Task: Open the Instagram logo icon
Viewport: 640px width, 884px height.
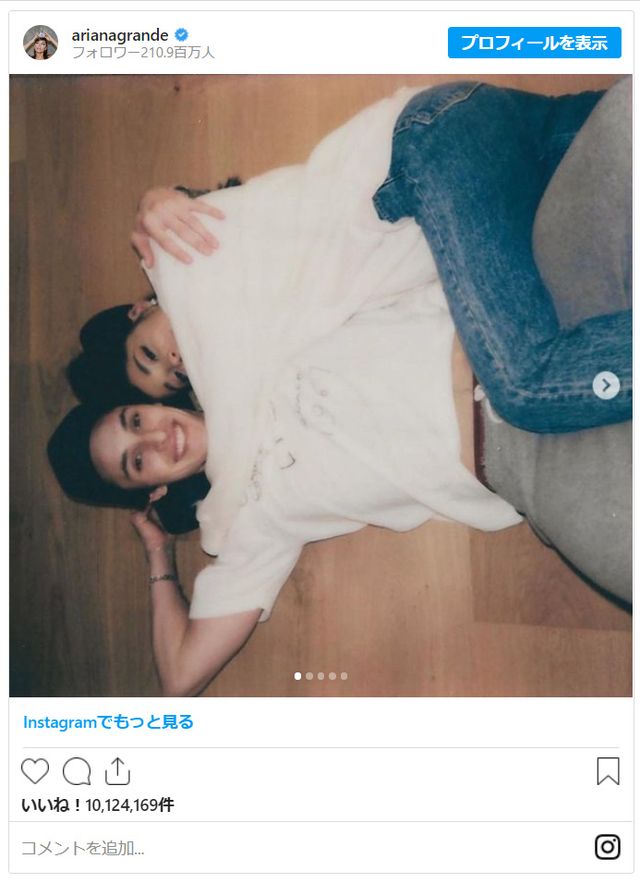Action: coord(608,847)
